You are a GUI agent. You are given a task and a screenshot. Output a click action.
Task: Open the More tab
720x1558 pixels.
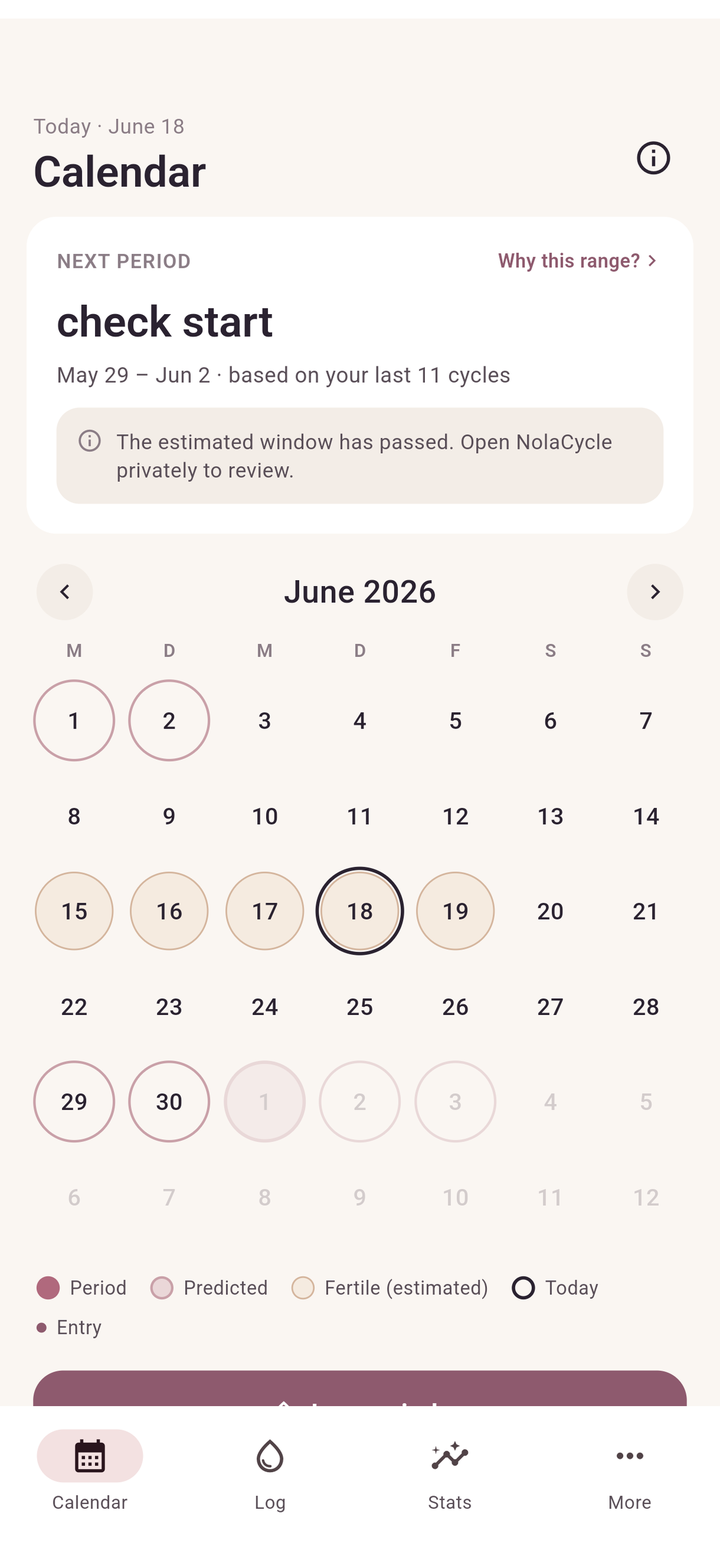point(630,1474)
